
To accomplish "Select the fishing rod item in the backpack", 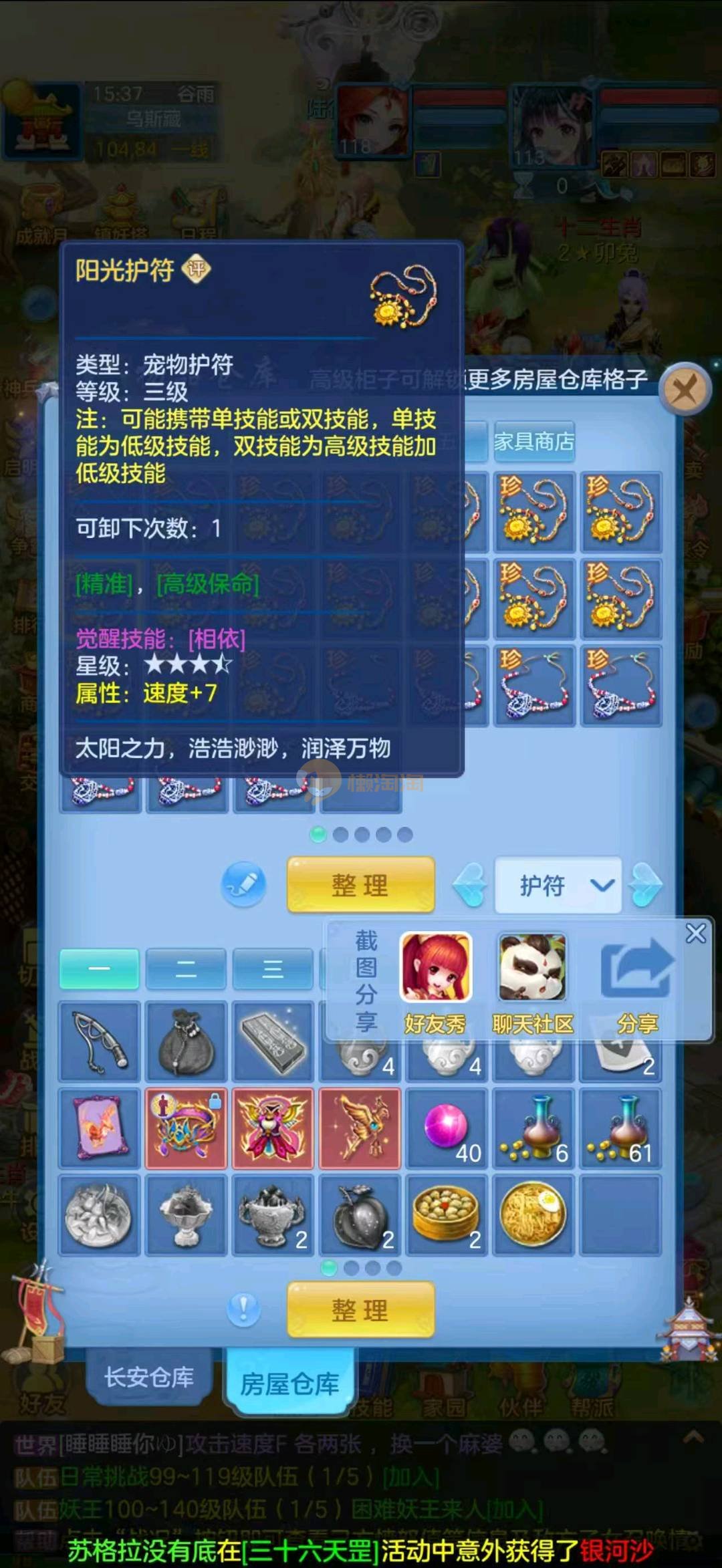I will click(x=100, y=1041).
